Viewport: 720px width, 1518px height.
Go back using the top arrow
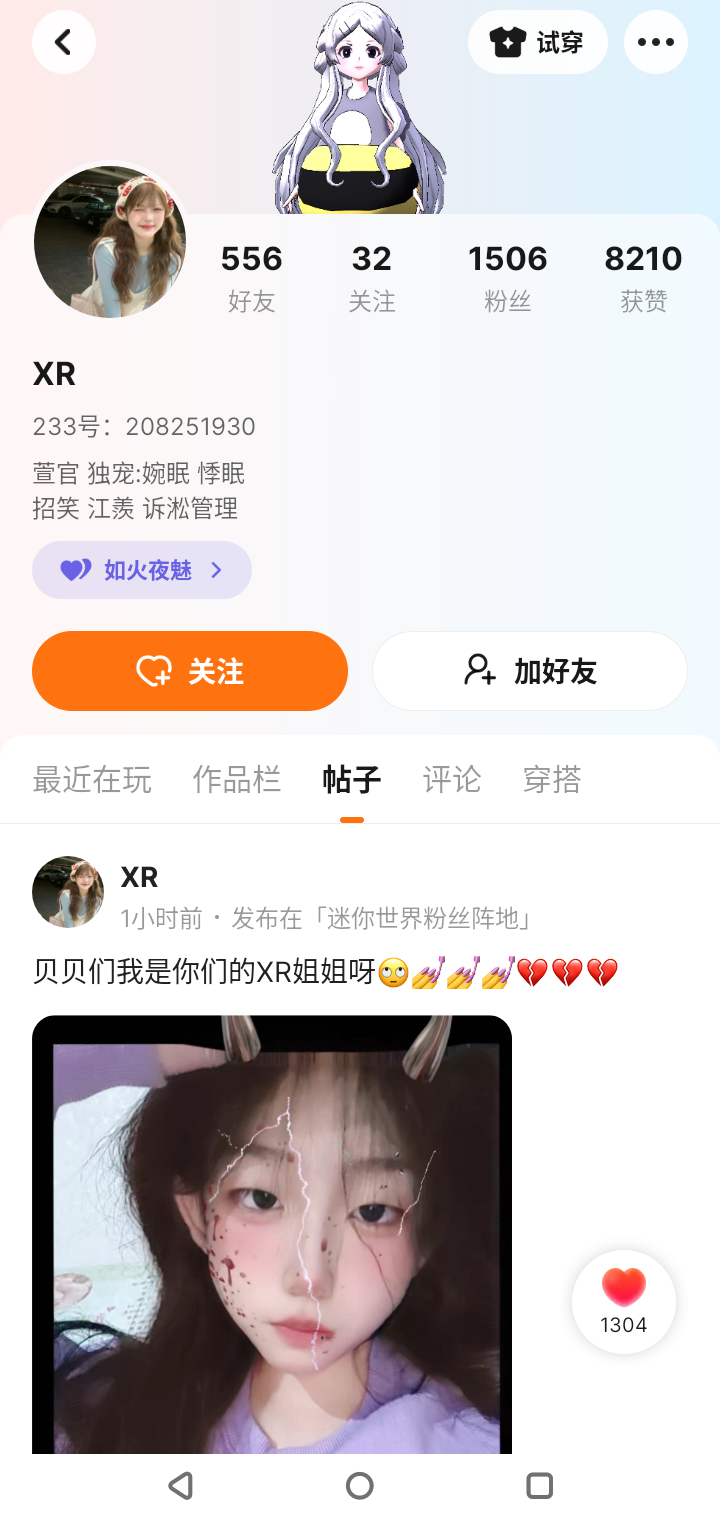(x=64, y=42)
